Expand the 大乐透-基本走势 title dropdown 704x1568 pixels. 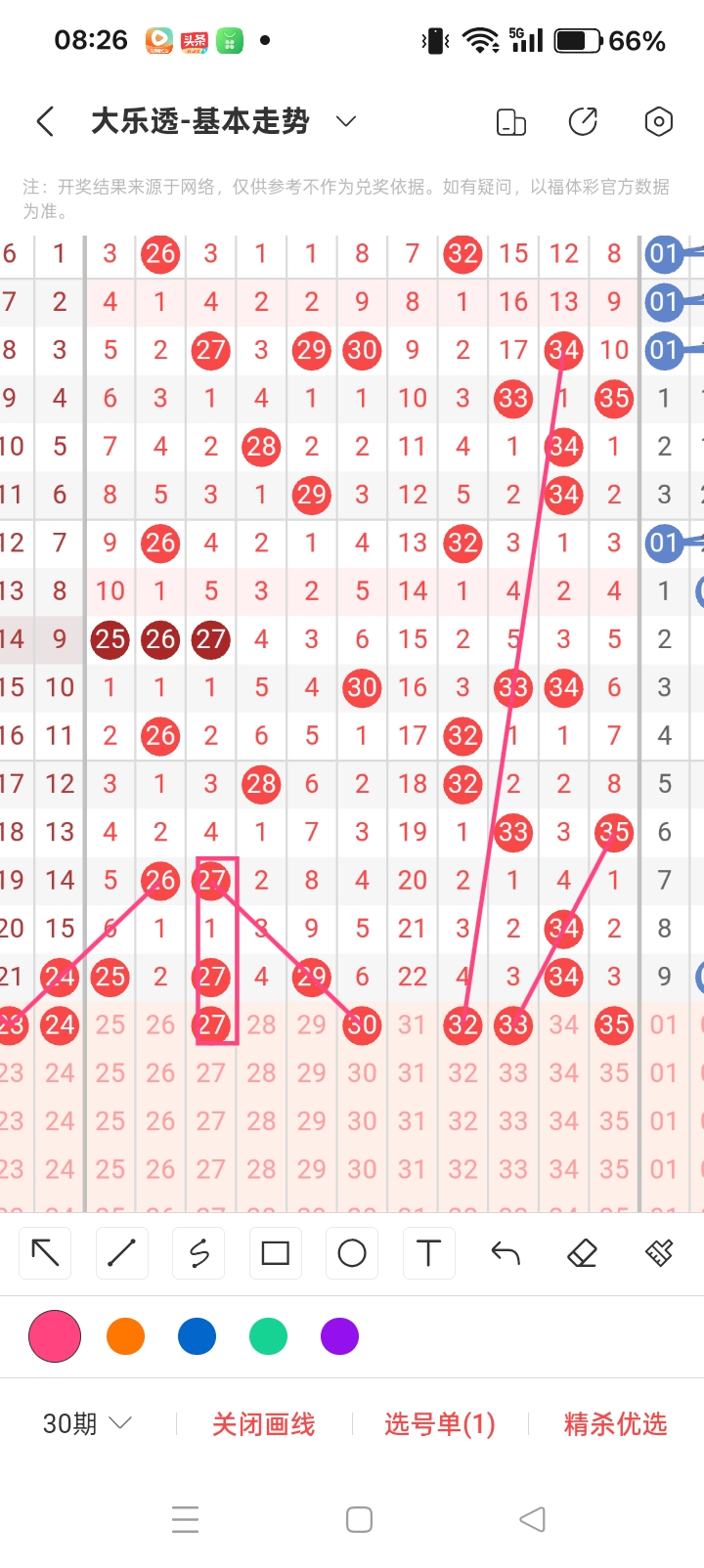pyautogui.click(x=345, y=121)
